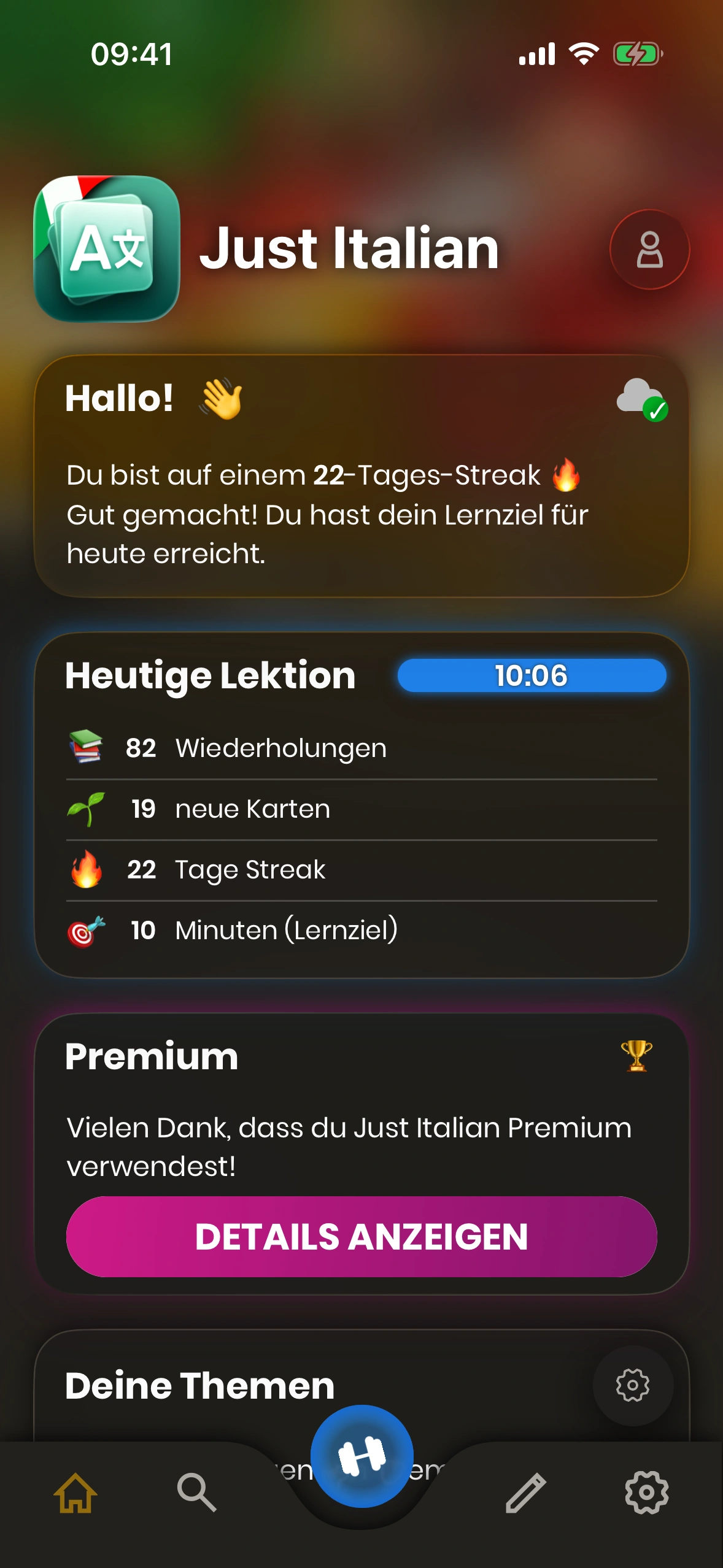
Task: Open the profile icon next to Just Italian
Action: 649,250
